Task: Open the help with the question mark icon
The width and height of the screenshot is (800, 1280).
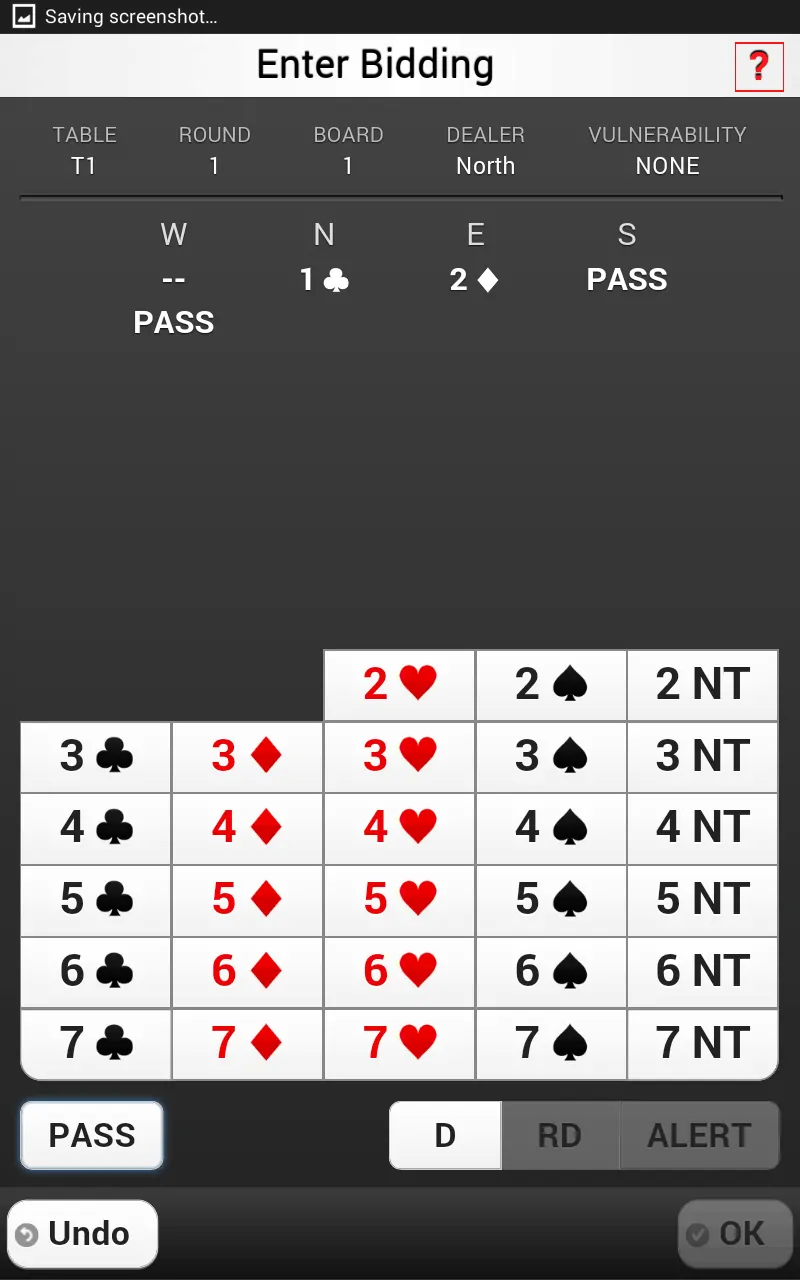Action: [757, 66]
